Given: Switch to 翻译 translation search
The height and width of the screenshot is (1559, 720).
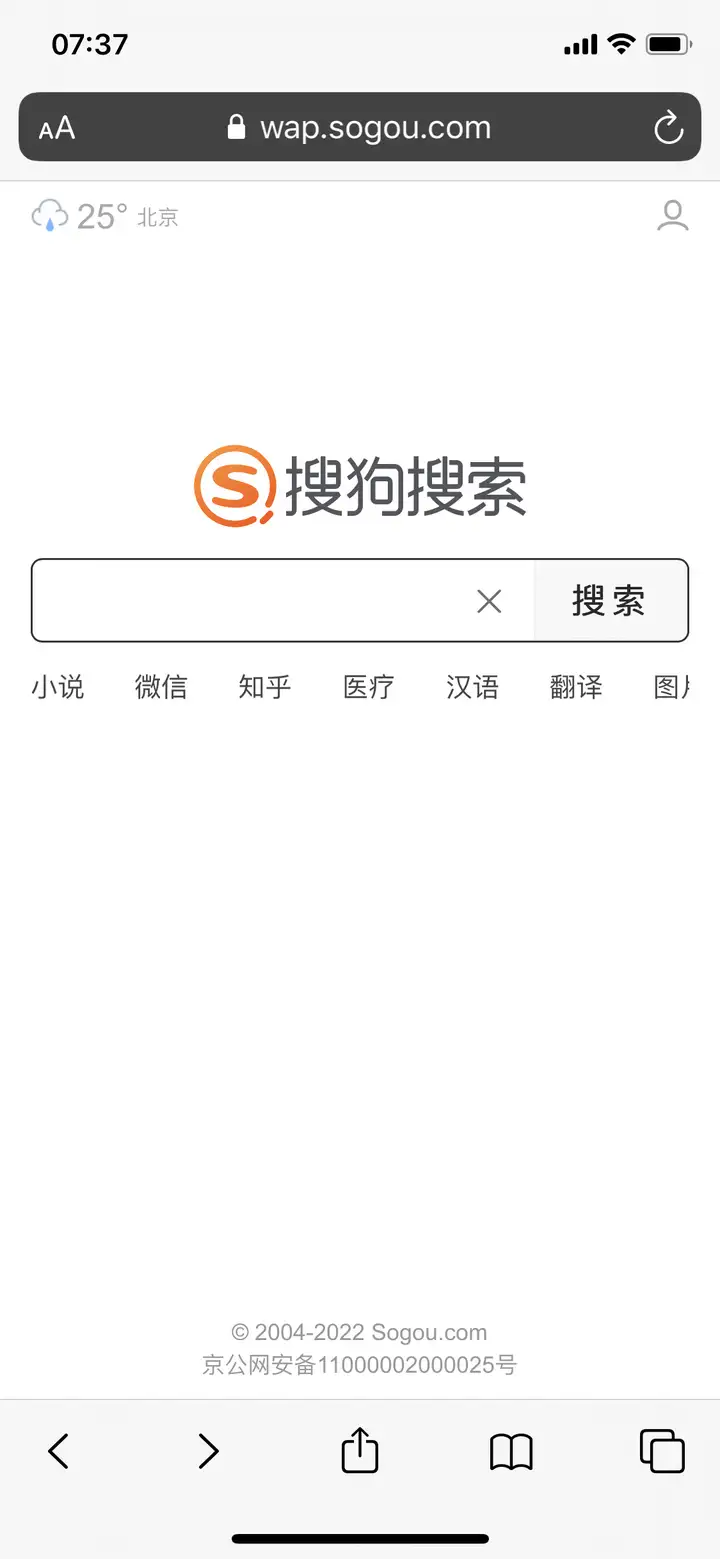Looking at the screenshot, I should pyautogui.click(x=576, y=687).
